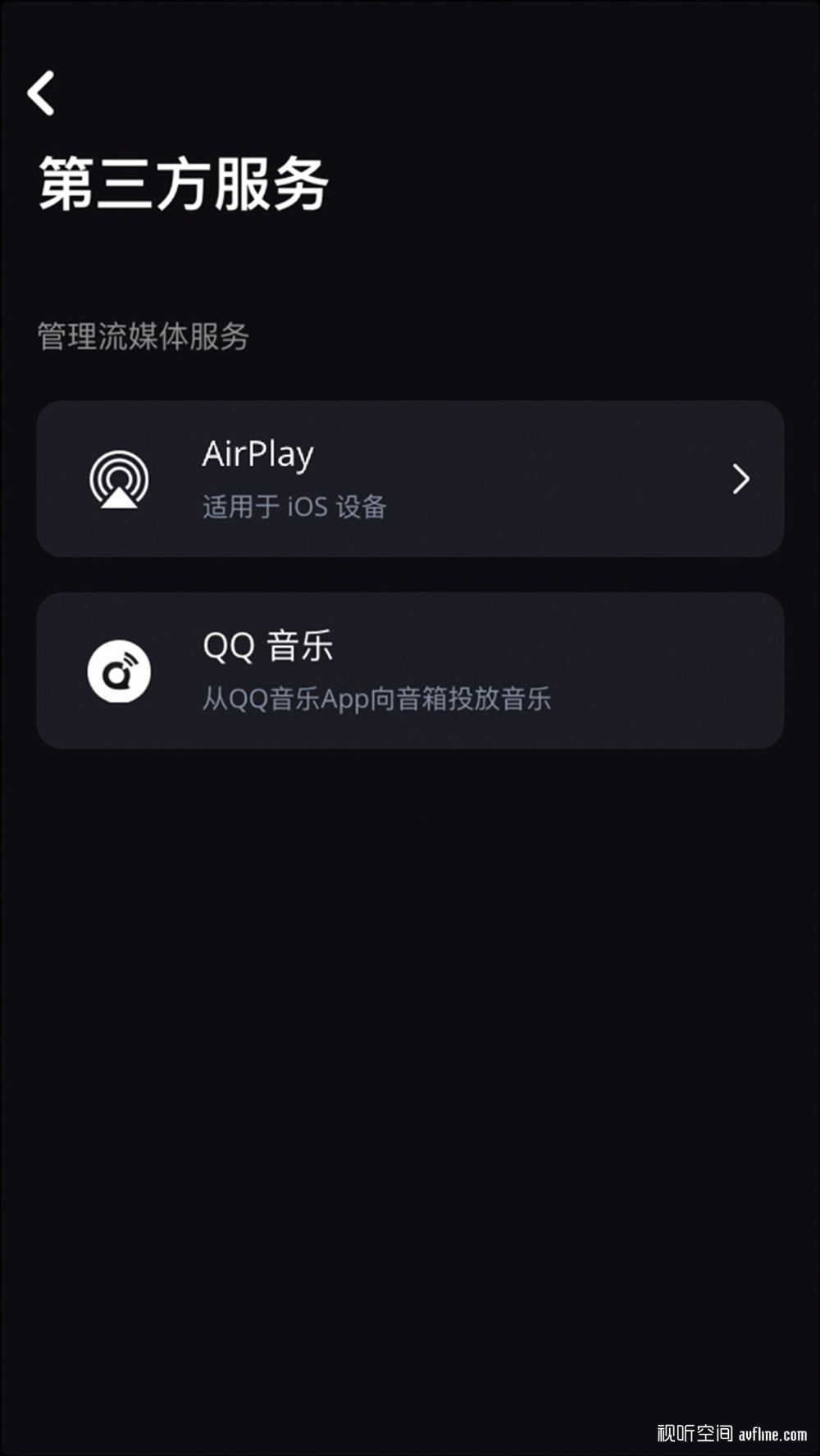Screen dimensions: 820x1456
Task: Go back using the top arrow
Action: [41, 93]
